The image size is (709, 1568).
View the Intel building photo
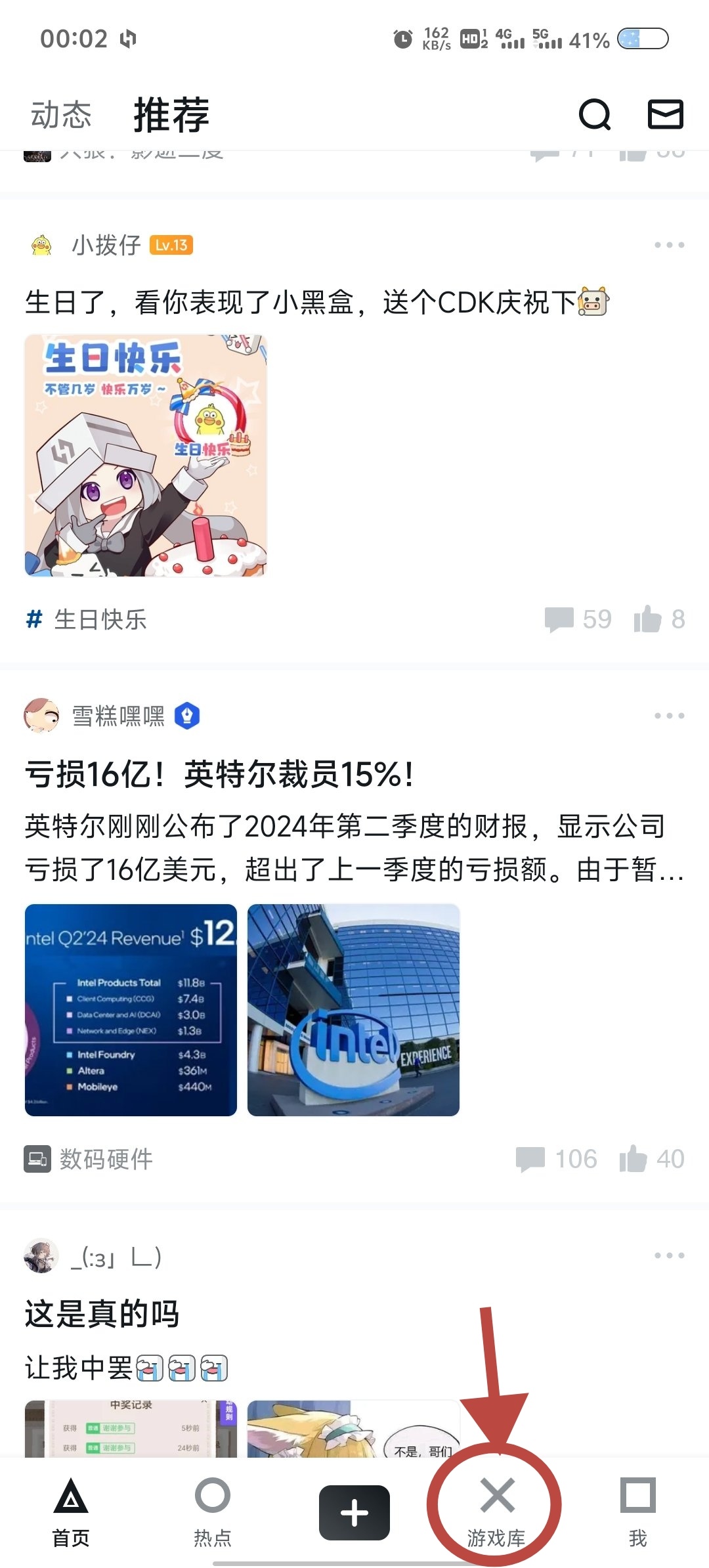pos(353,1010)
